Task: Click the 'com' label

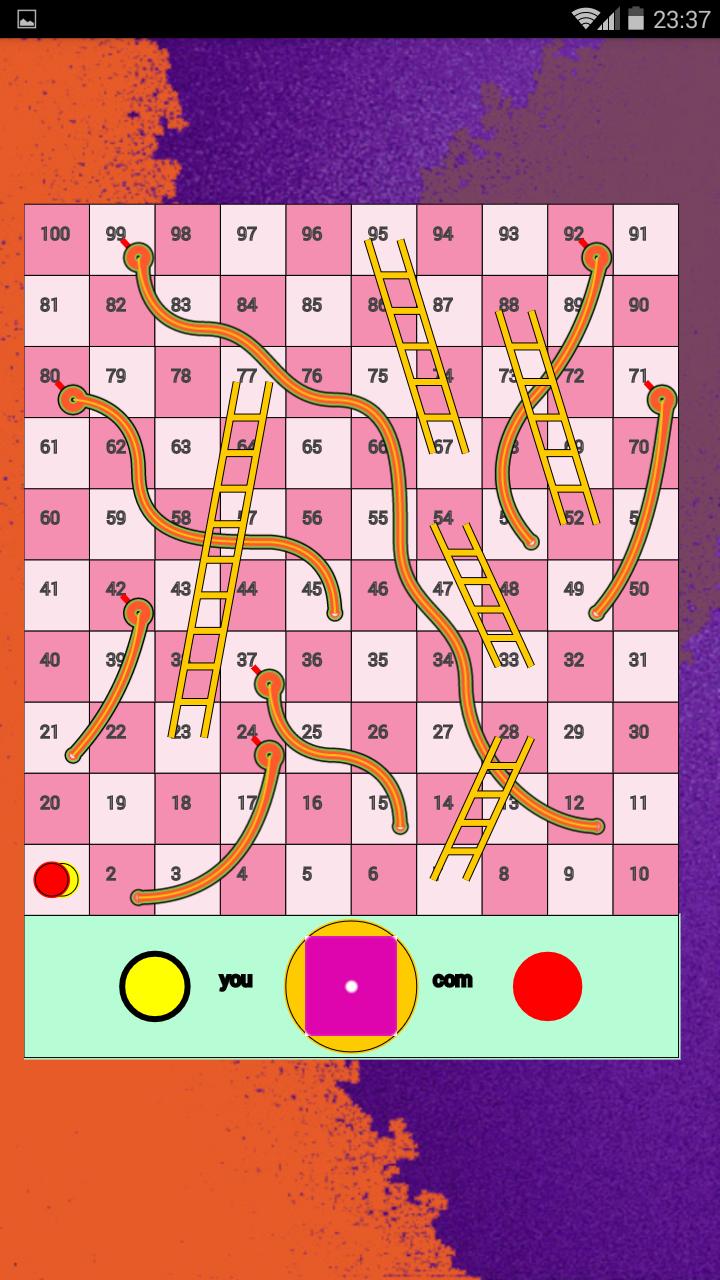Action: coord(450,980)
